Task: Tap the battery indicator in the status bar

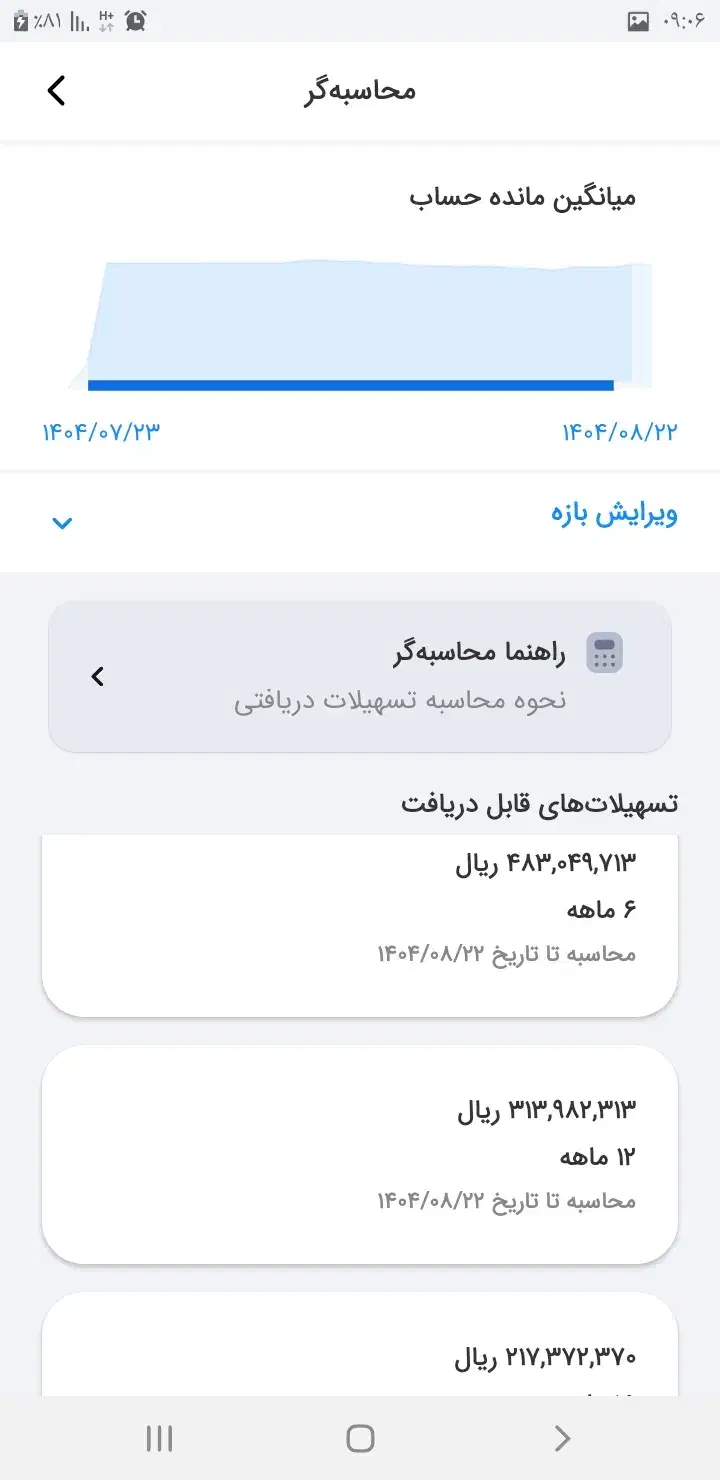Action: point(20,19)
